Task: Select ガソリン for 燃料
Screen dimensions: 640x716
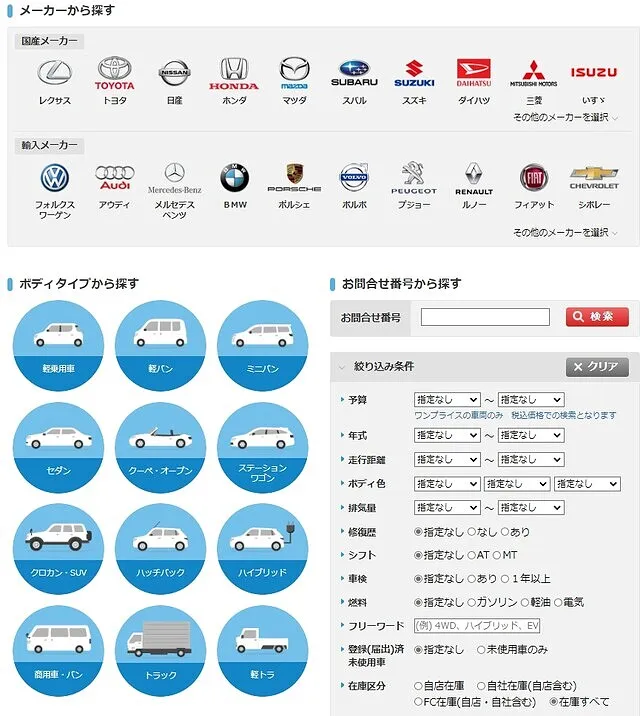Action: pyautogui.click(x=471, y=602)
